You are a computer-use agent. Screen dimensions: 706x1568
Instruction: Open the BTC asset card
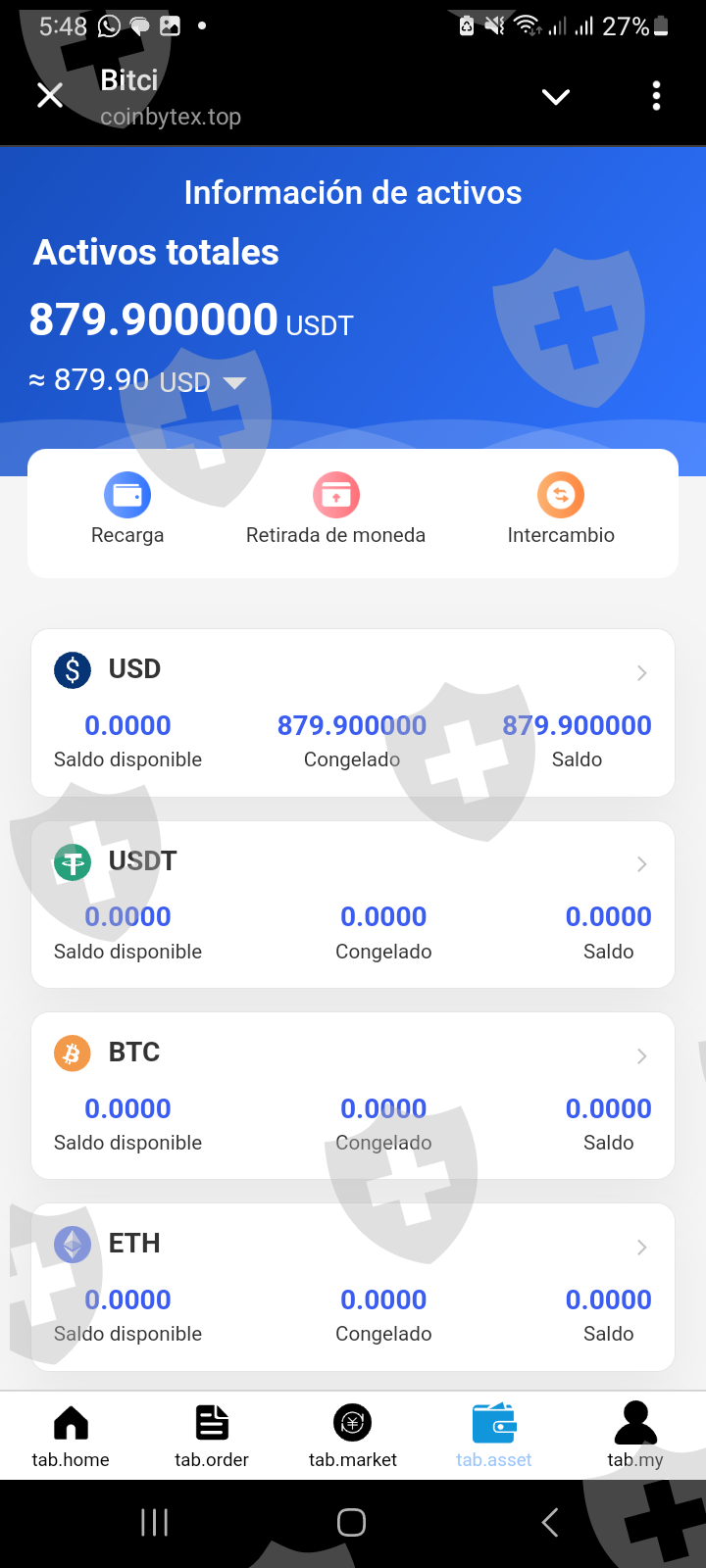(353, 1096)
